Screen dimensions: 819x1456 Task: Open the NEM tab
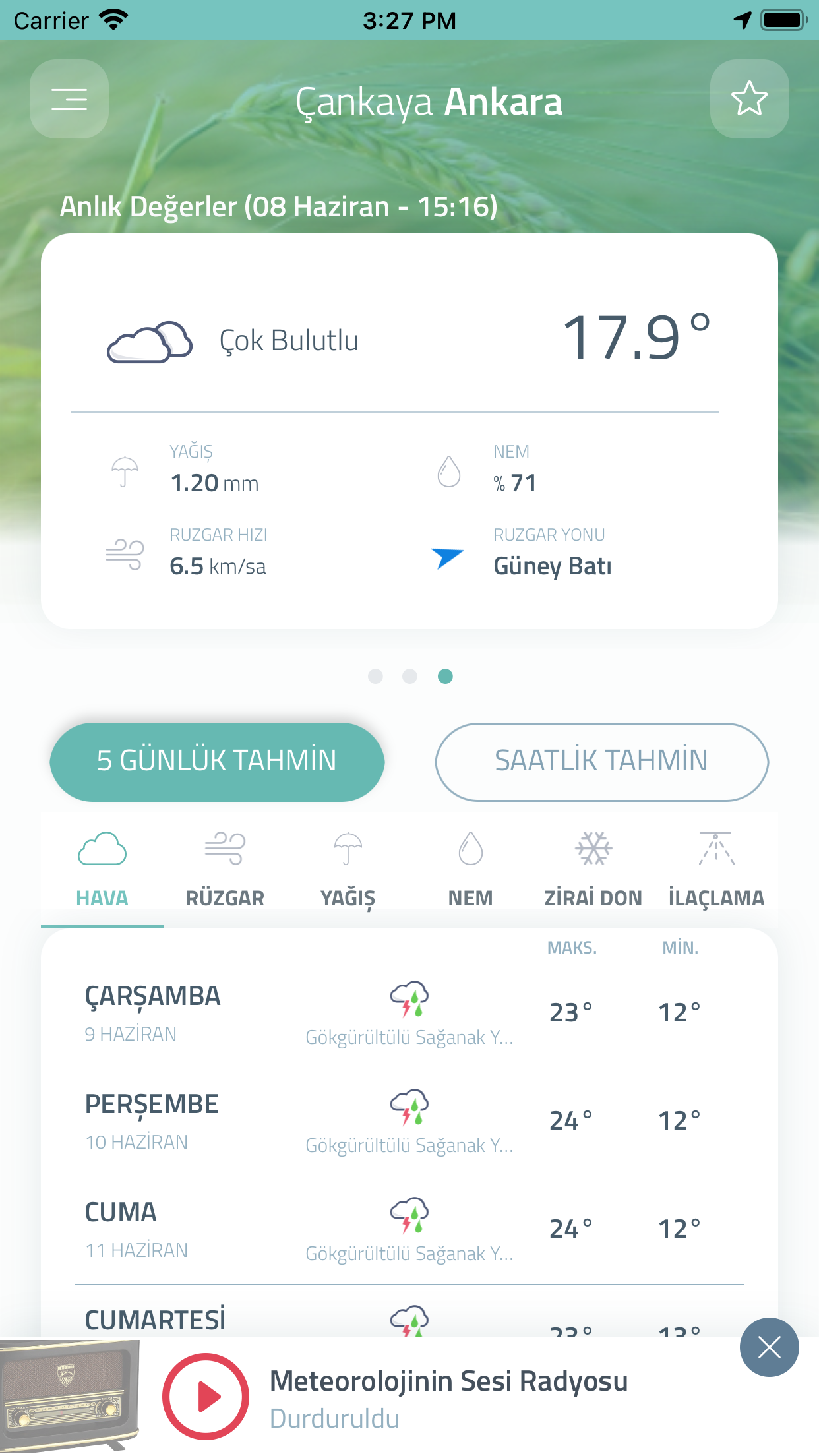click(x=470, y=869)
